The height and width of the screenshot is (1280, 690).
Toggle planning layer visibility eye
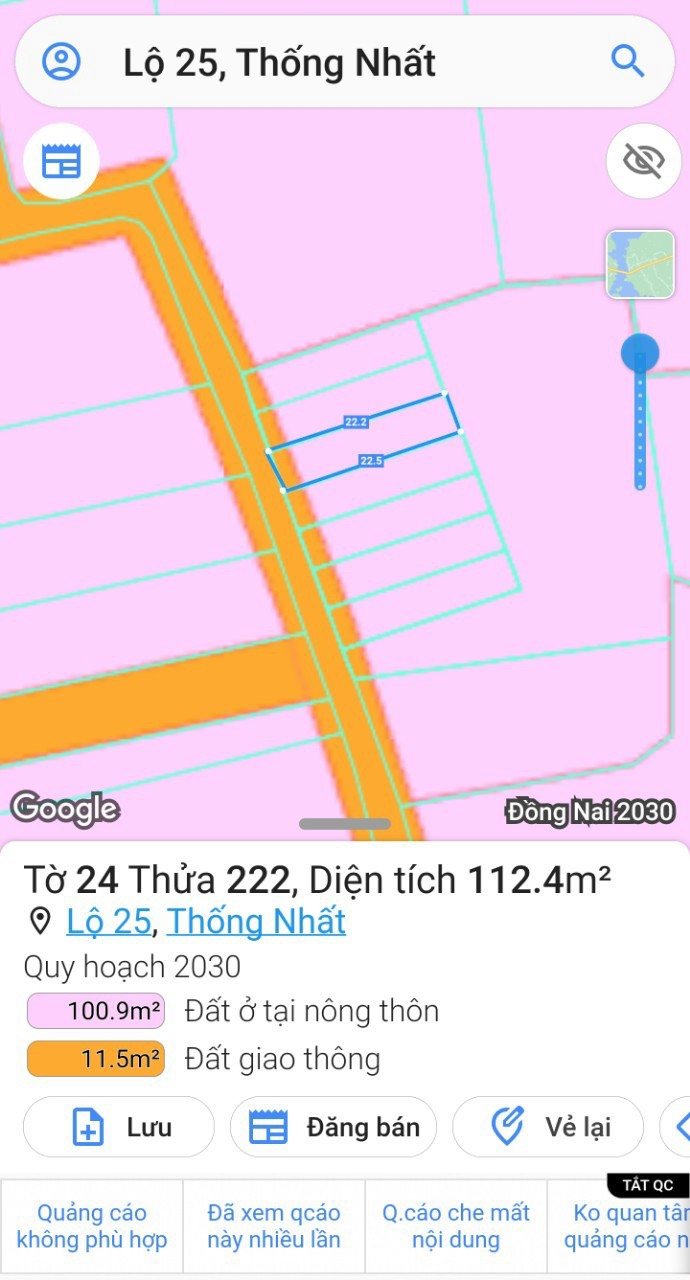(643, 160)
